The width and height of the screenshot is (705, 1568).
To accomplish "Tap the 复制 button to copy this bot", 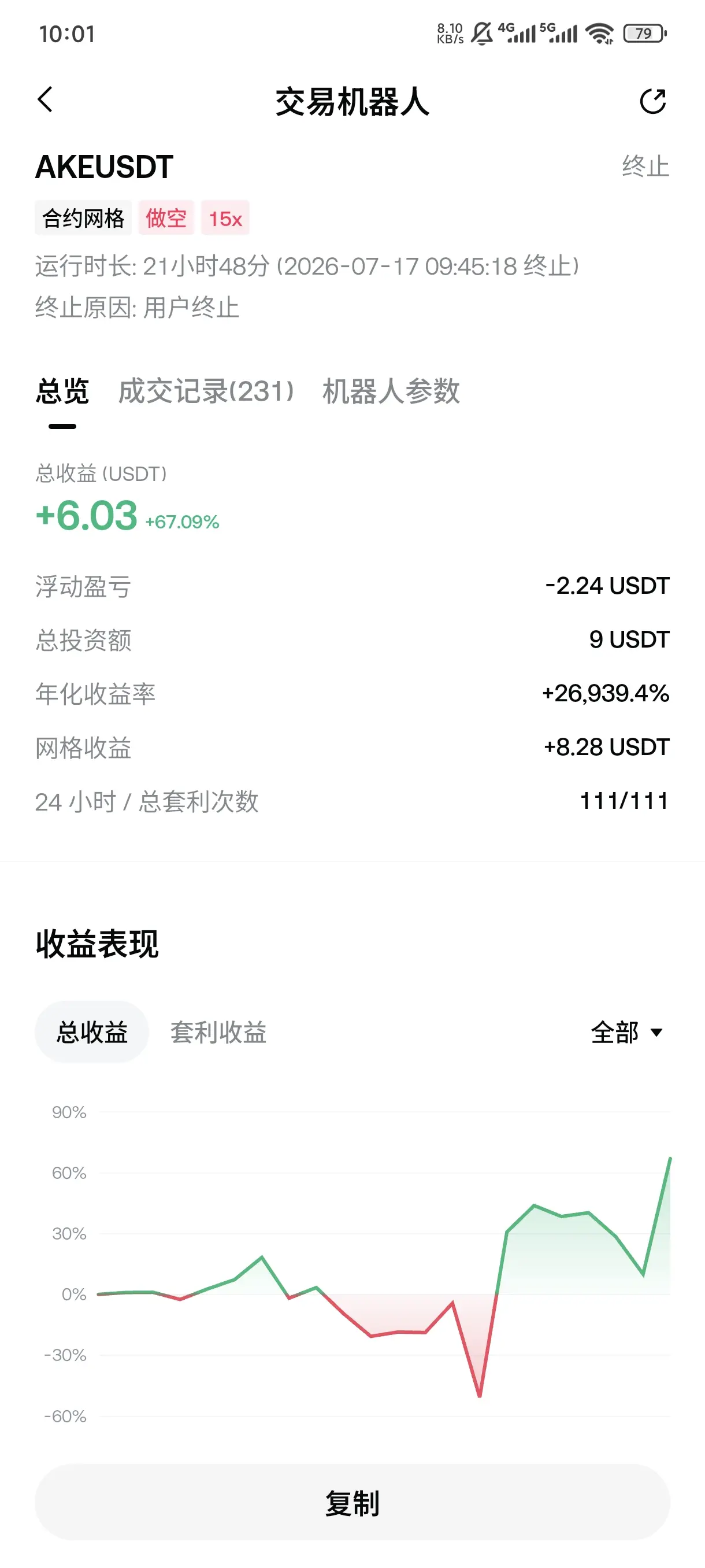I will (352, 1502).
